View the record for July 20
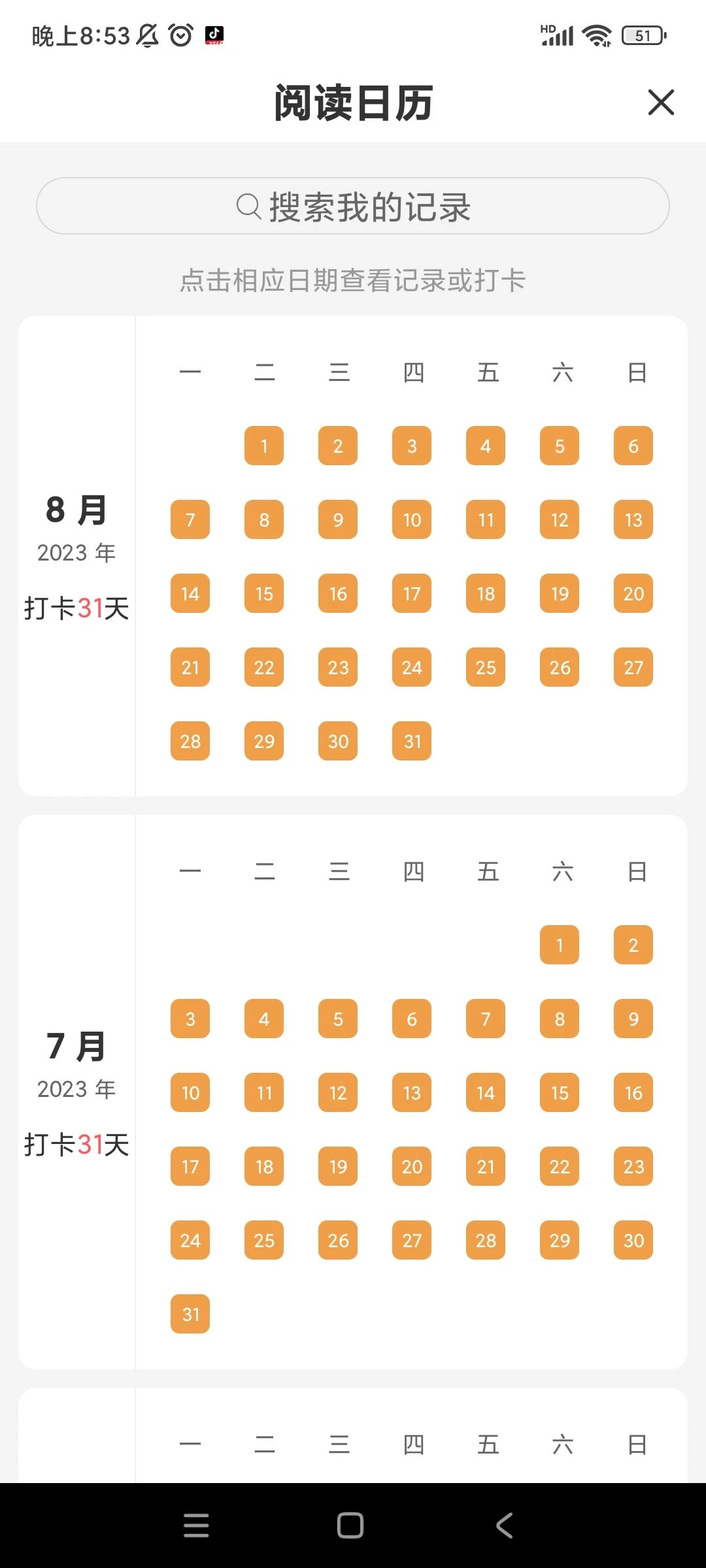 (412, 1166)
